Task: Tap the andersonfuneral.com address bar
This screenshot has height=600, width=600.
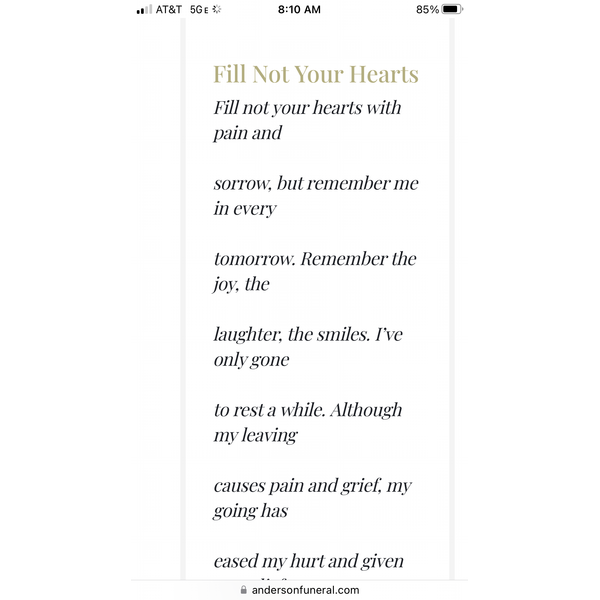Action: 300,590
